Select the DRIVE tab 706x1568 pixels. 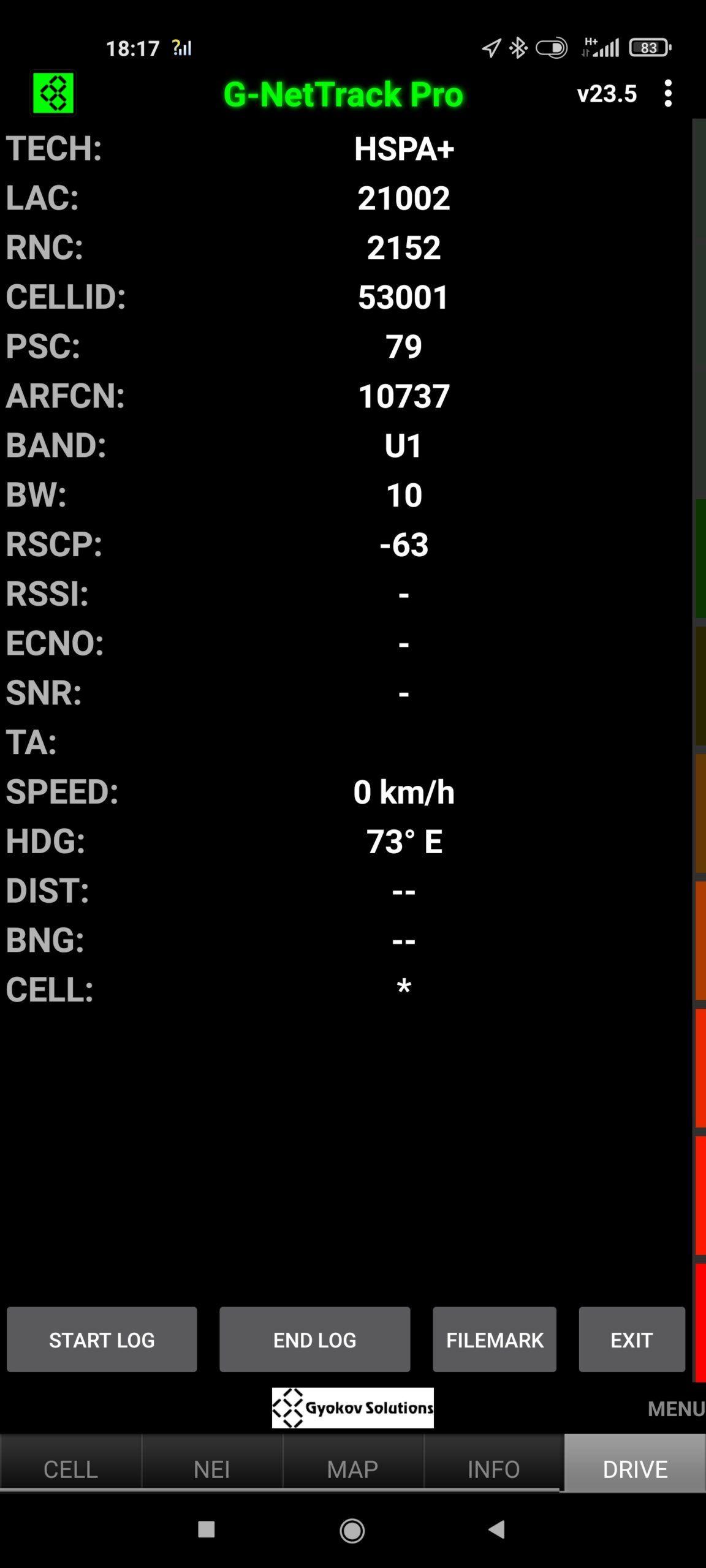click(x=635, y=1469)
